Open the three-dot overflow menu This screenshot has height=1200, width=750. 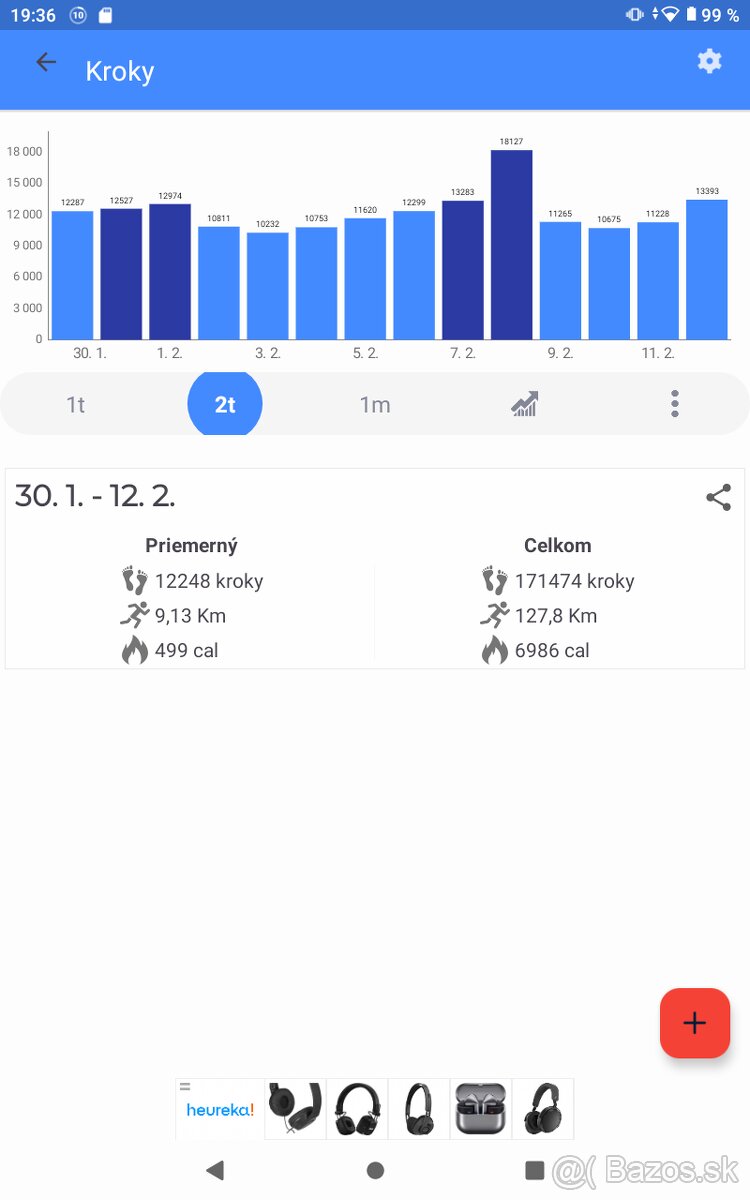point(674,404)
